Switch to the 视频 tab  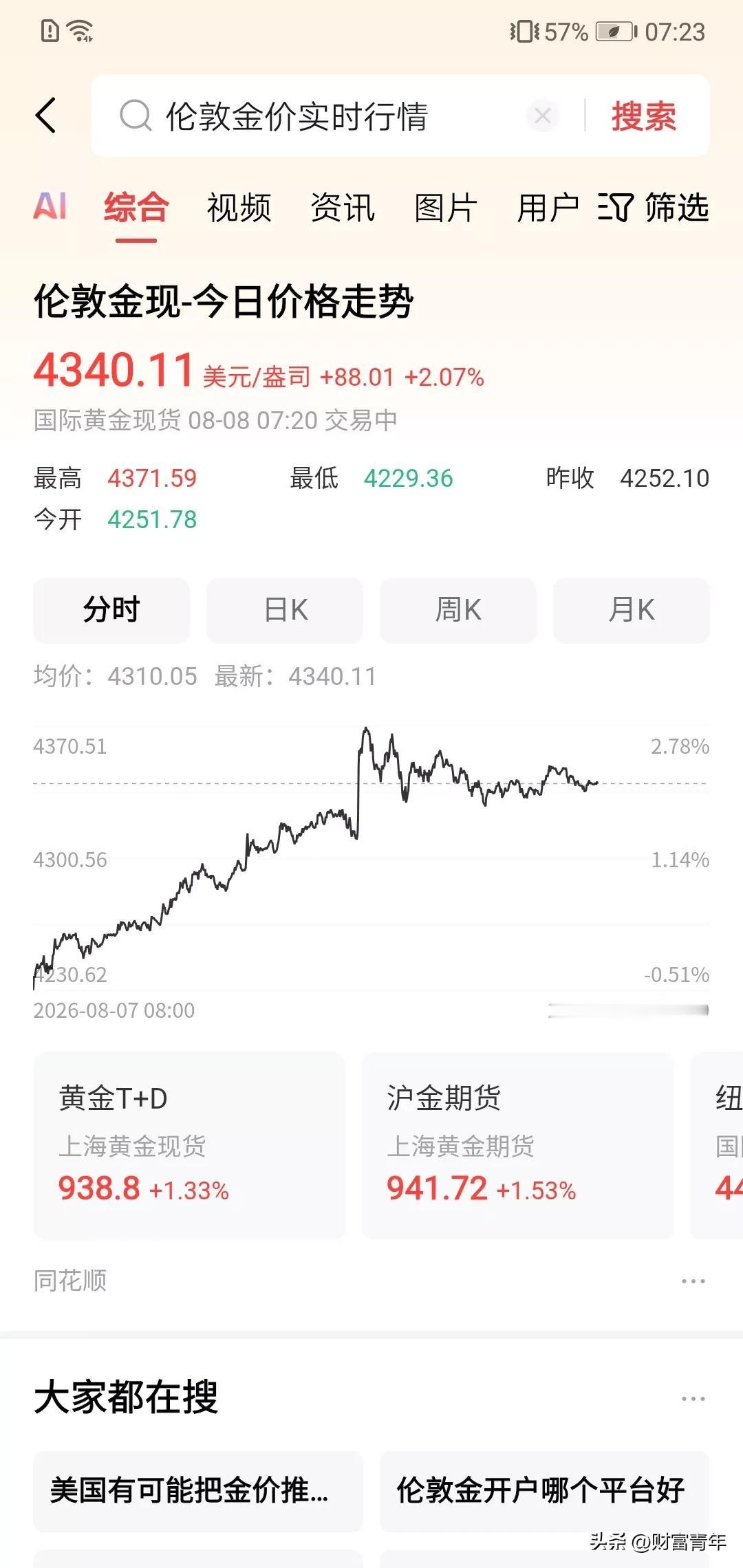point(239,208)
